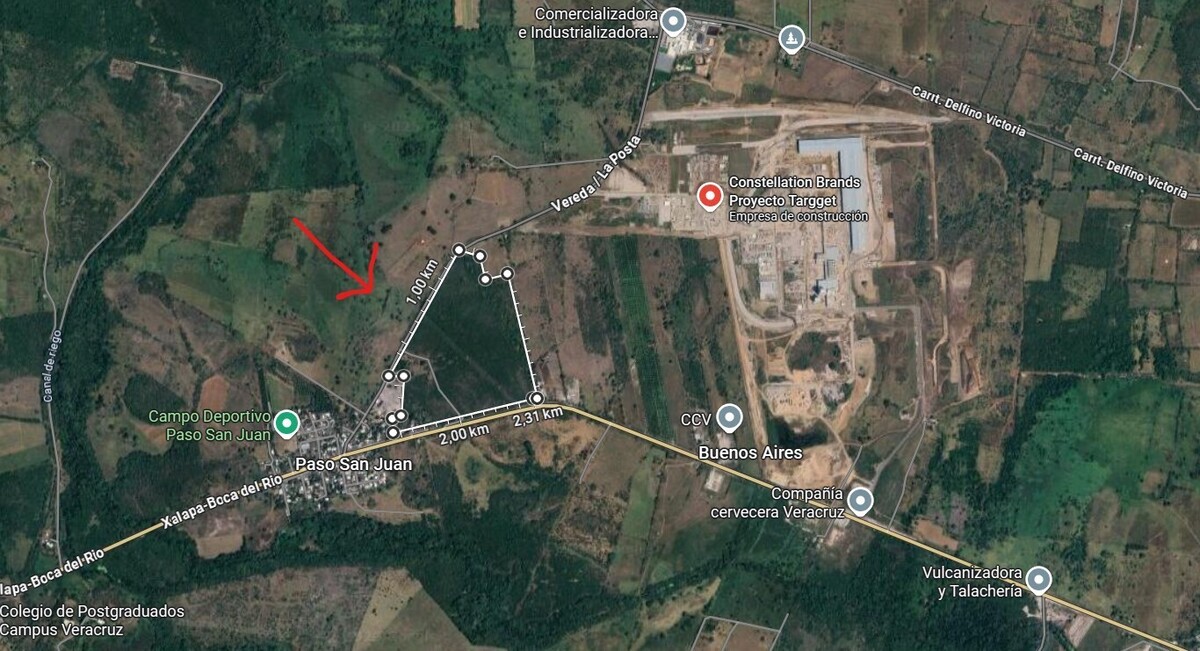The height and width of the screenshot is (651, 1200).
Task: Open the Constellation Brands Proyecto Targget red pin
Action: point(709,196)
